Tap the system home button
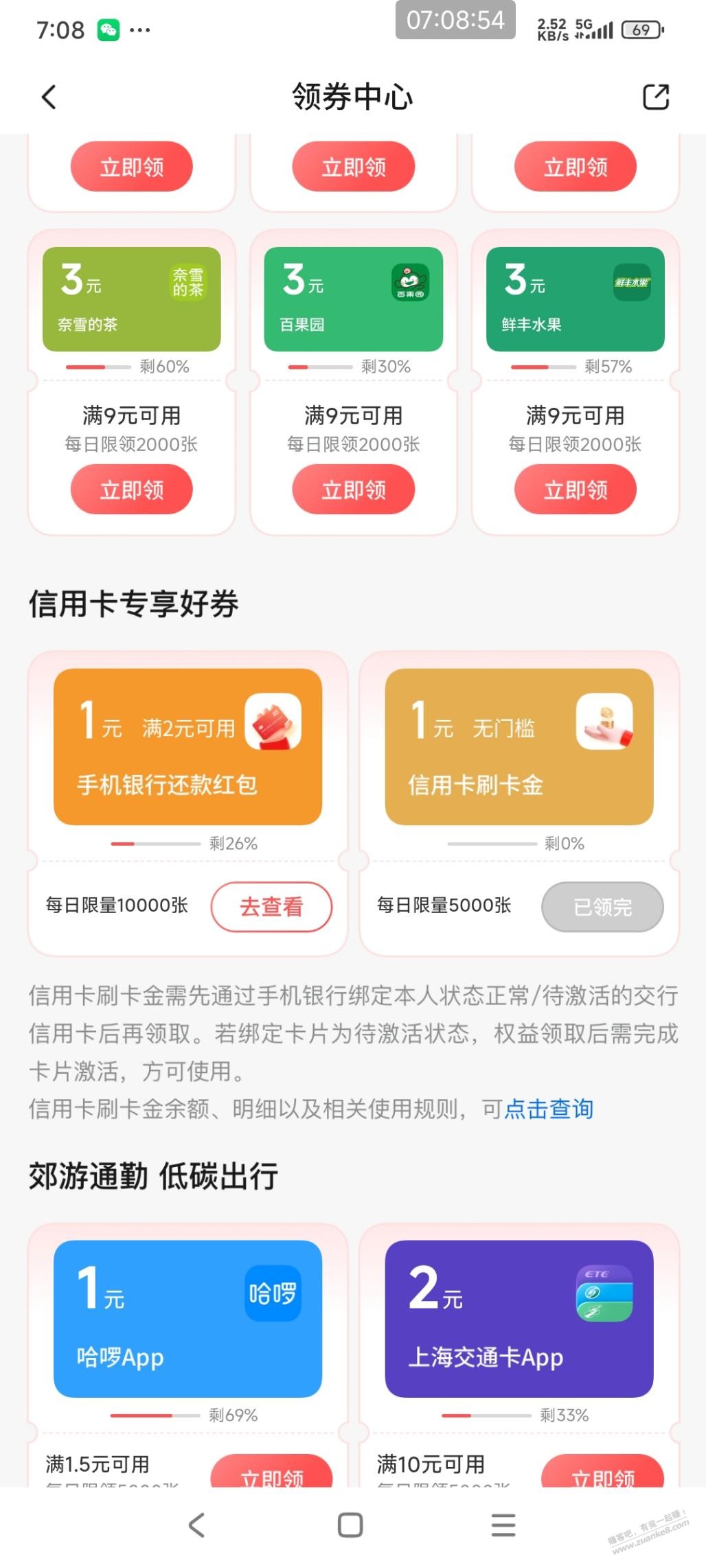The width and height of the screenshot is (706, 1568). 350,1525
